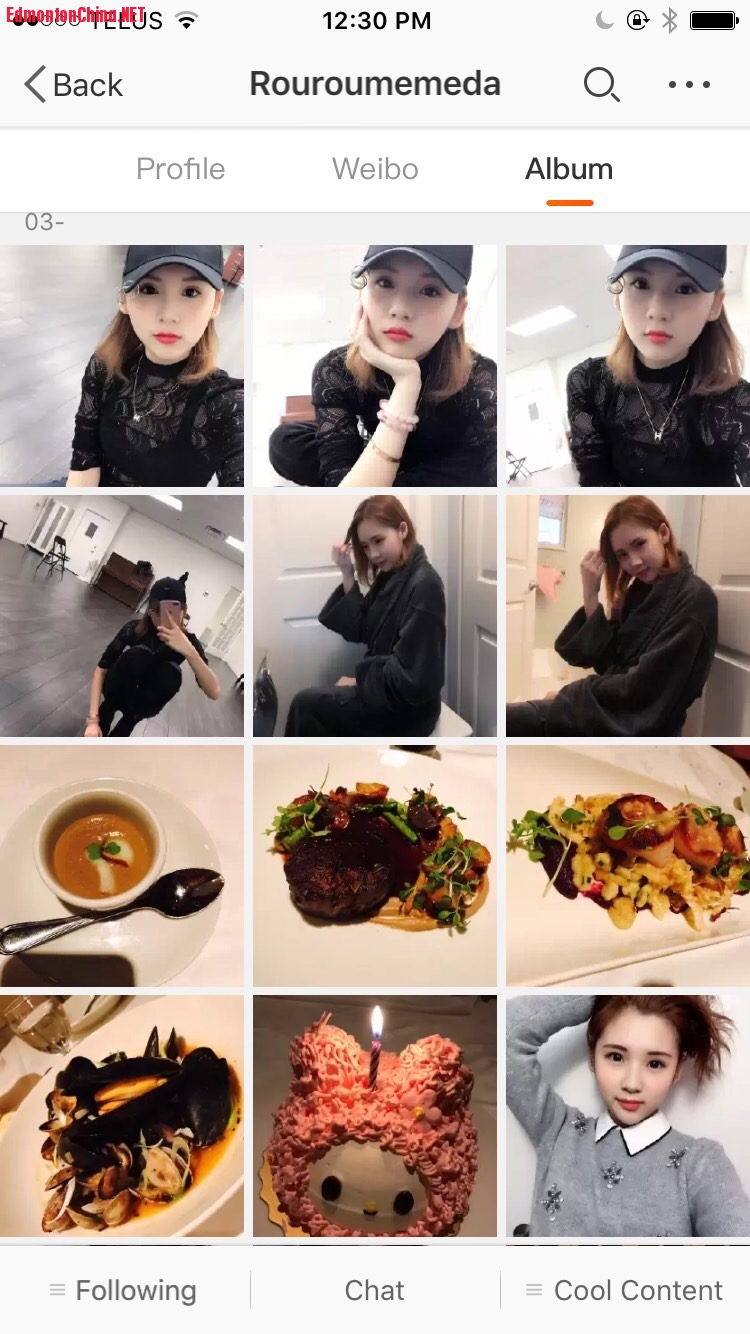Open the Cool Content menu
750x1334 pixels.
coord(625,1291)
